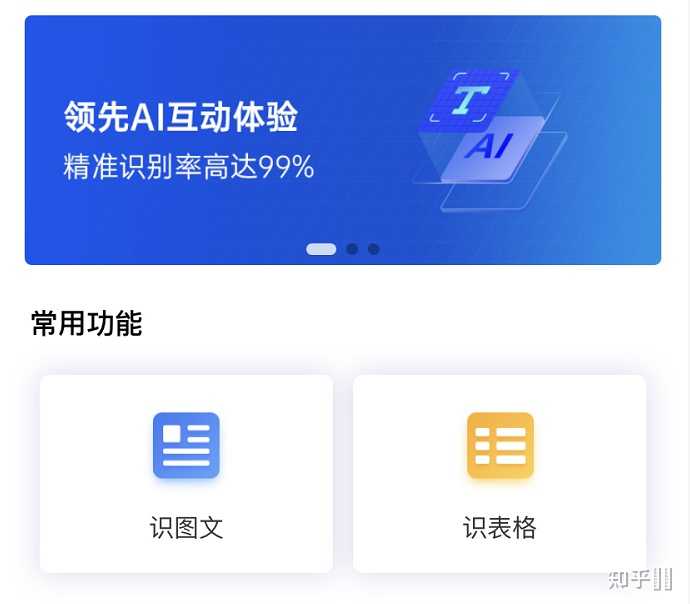
Task: Open the 识图文 recognition card
Action: [x=186, y=474]
